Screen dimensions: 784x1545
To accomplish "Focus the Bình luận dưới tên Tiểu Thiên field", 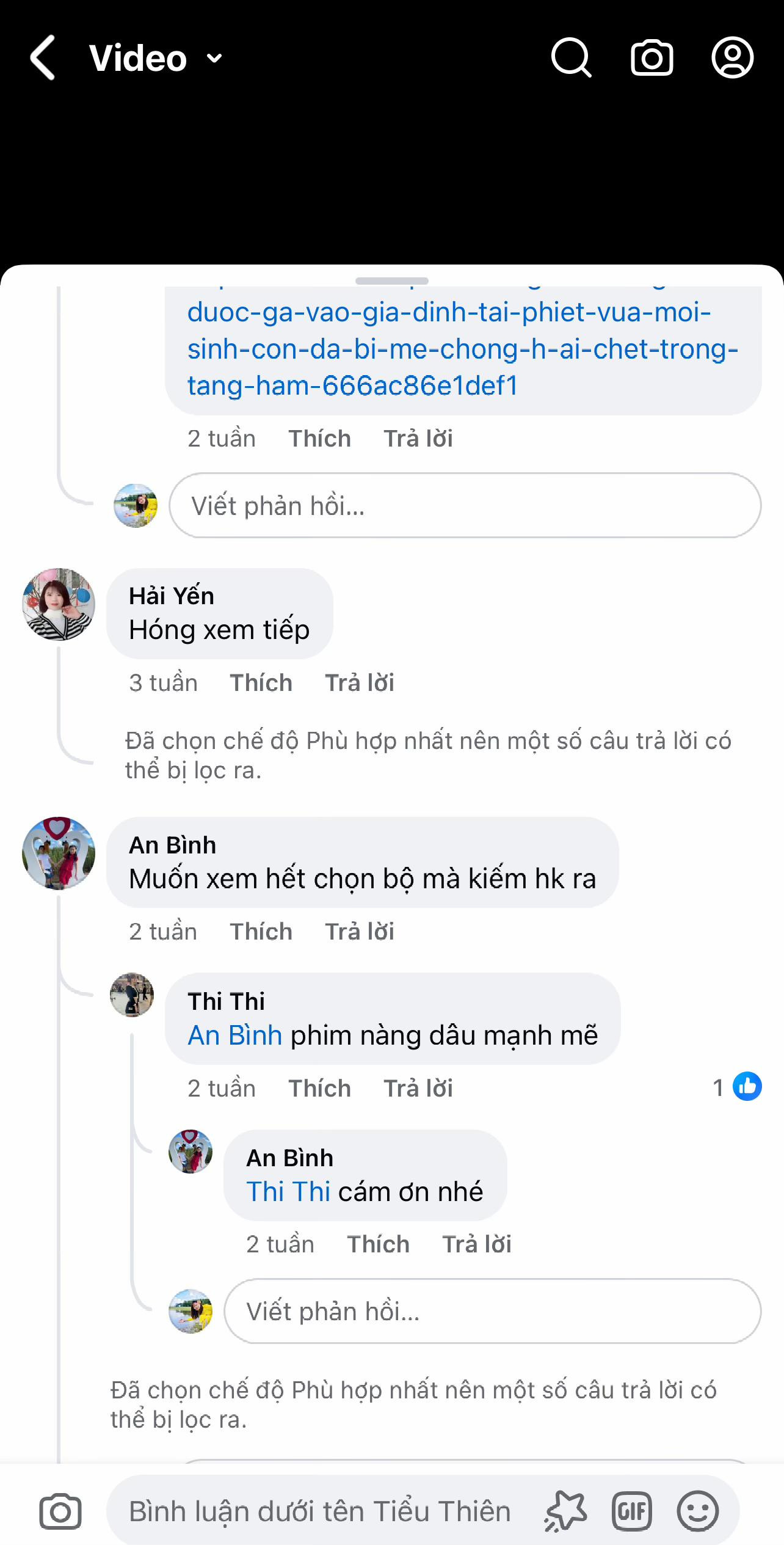I will (320, 1512).
